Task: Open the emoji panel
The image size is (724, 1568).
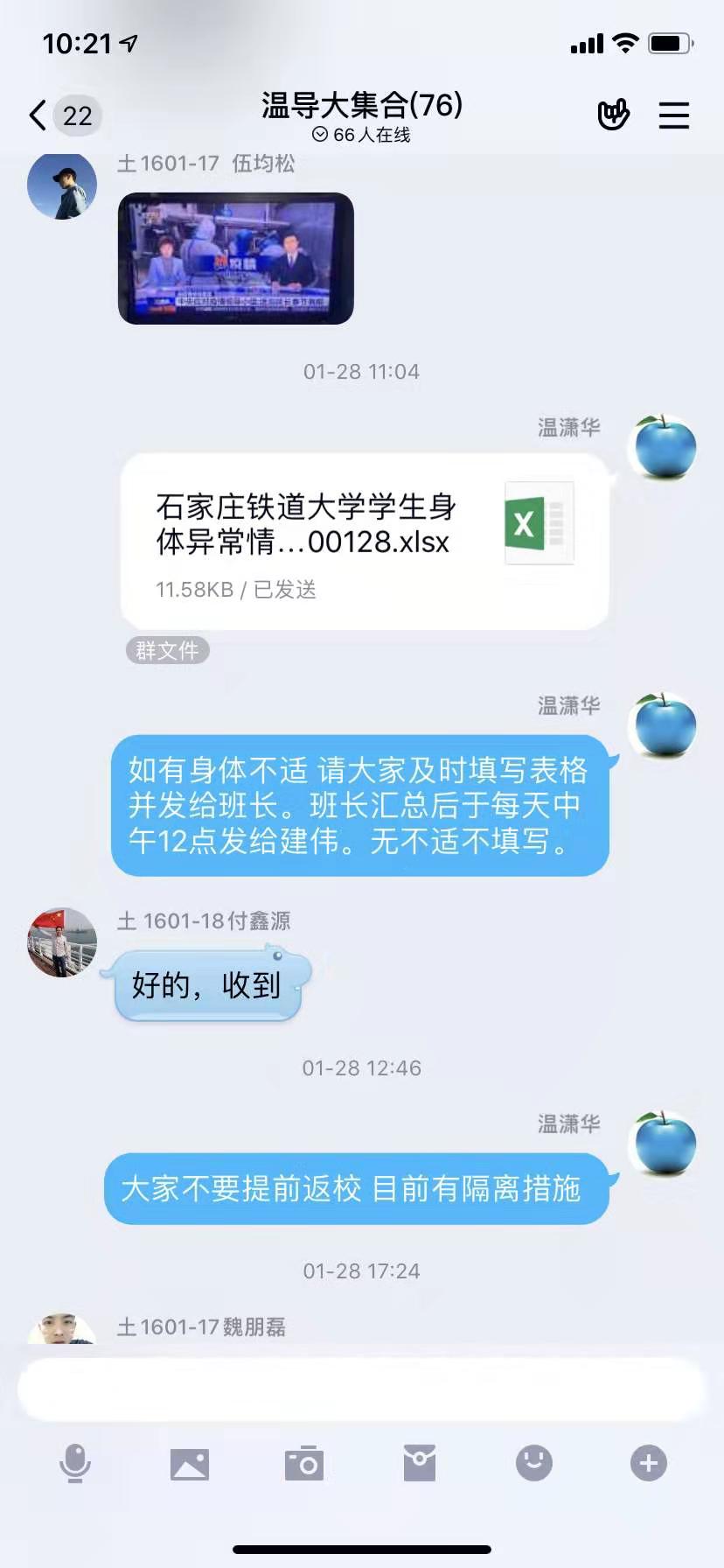Action: [x=534, y=1463]
